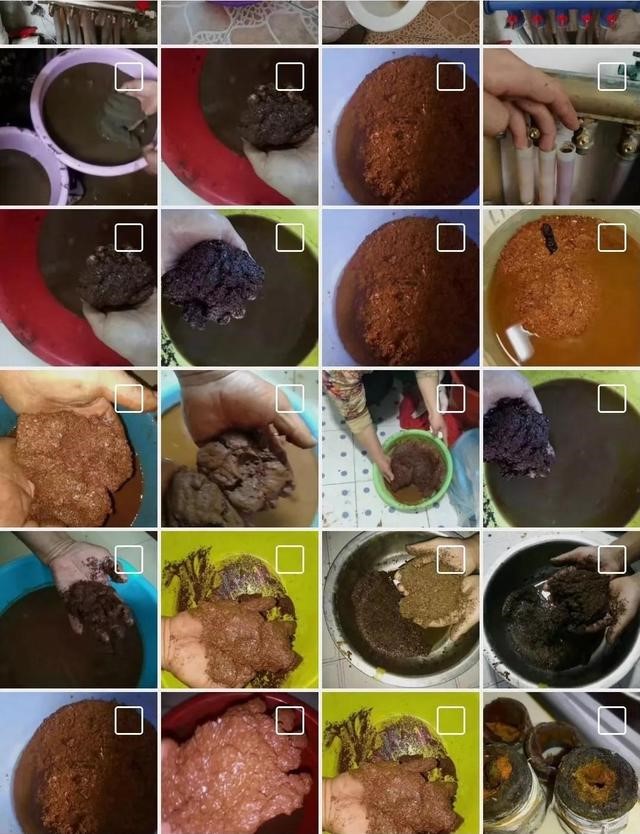Select the photo of the purple basin
Image resolution: width=640 pixels, height=834 pixels.
[129, 76]
